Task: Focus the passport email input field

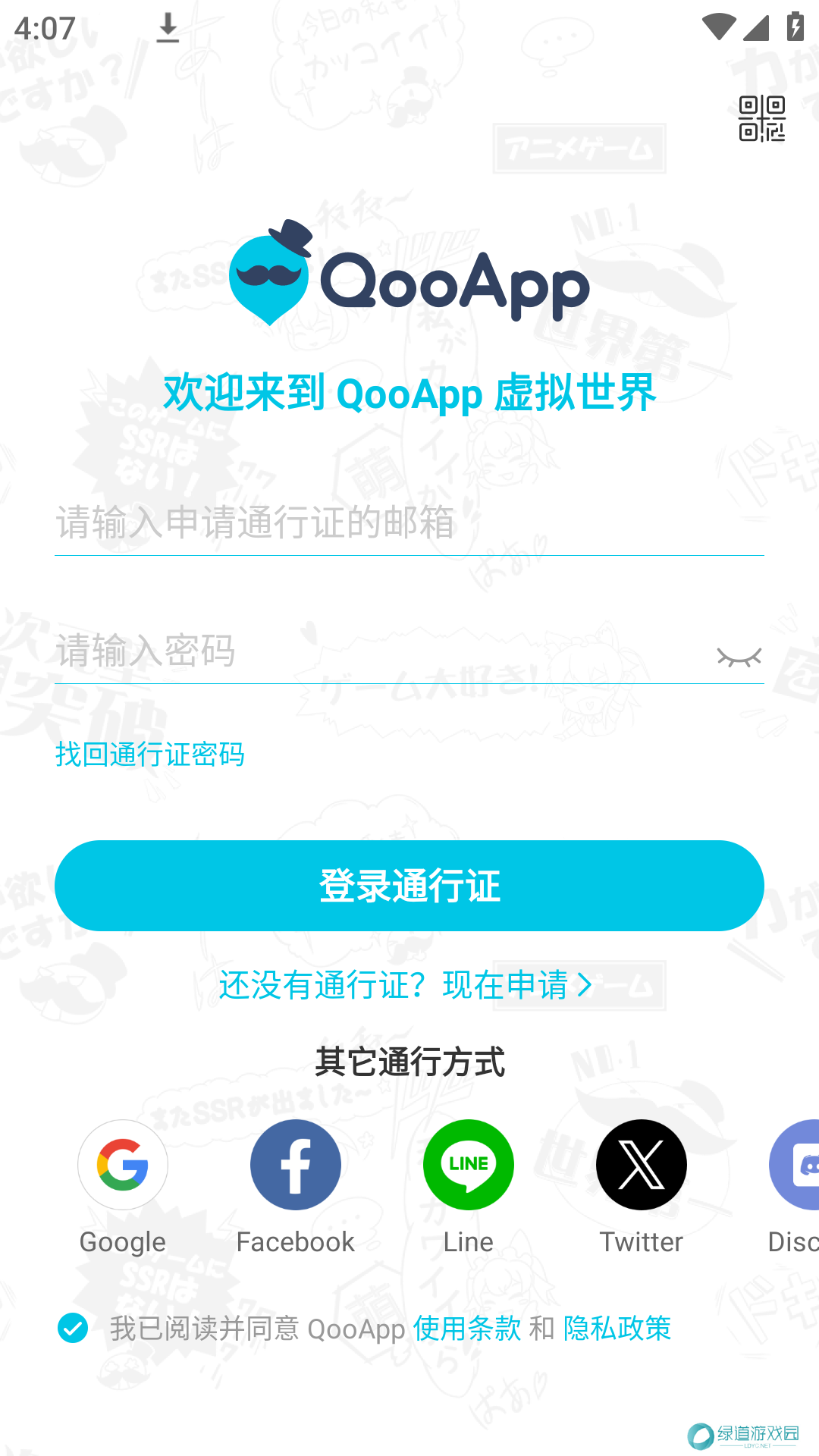Action: tap(409, 523)
